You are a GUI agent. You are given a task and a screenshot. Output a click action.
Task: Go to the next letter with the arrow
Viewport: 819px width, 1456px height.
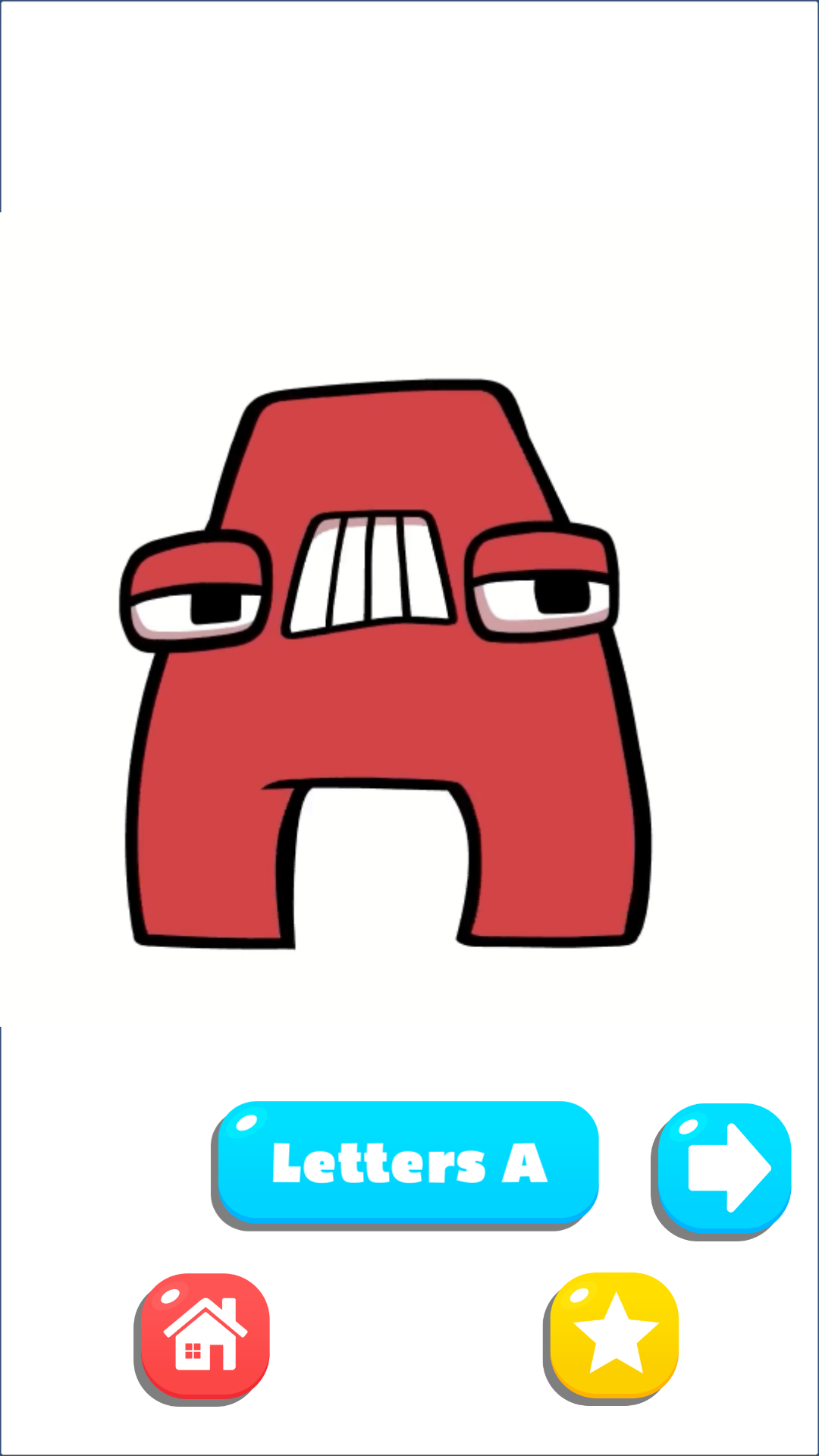point(725,1168)
